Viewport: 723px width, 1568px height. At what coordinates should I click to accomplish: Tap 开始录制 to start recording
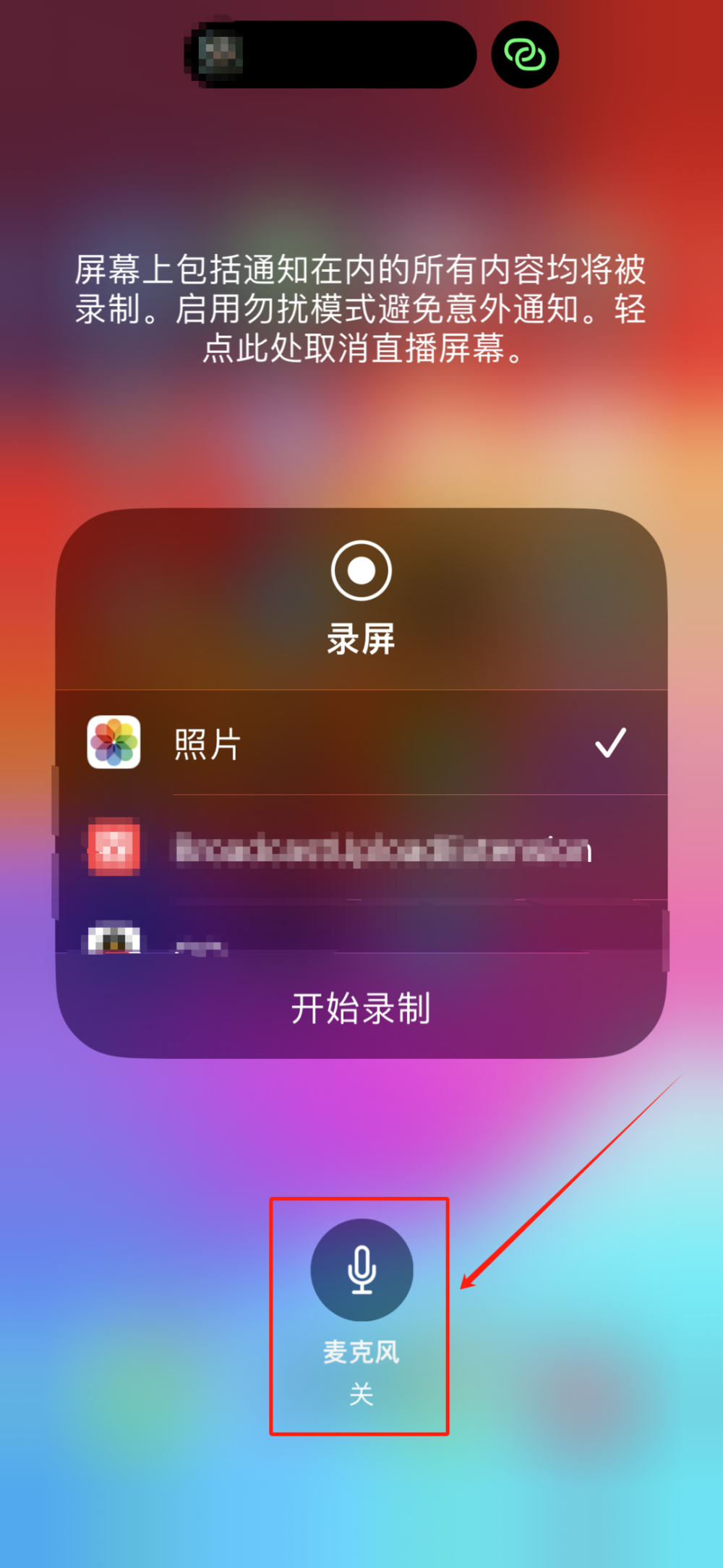pos(361,1007)
